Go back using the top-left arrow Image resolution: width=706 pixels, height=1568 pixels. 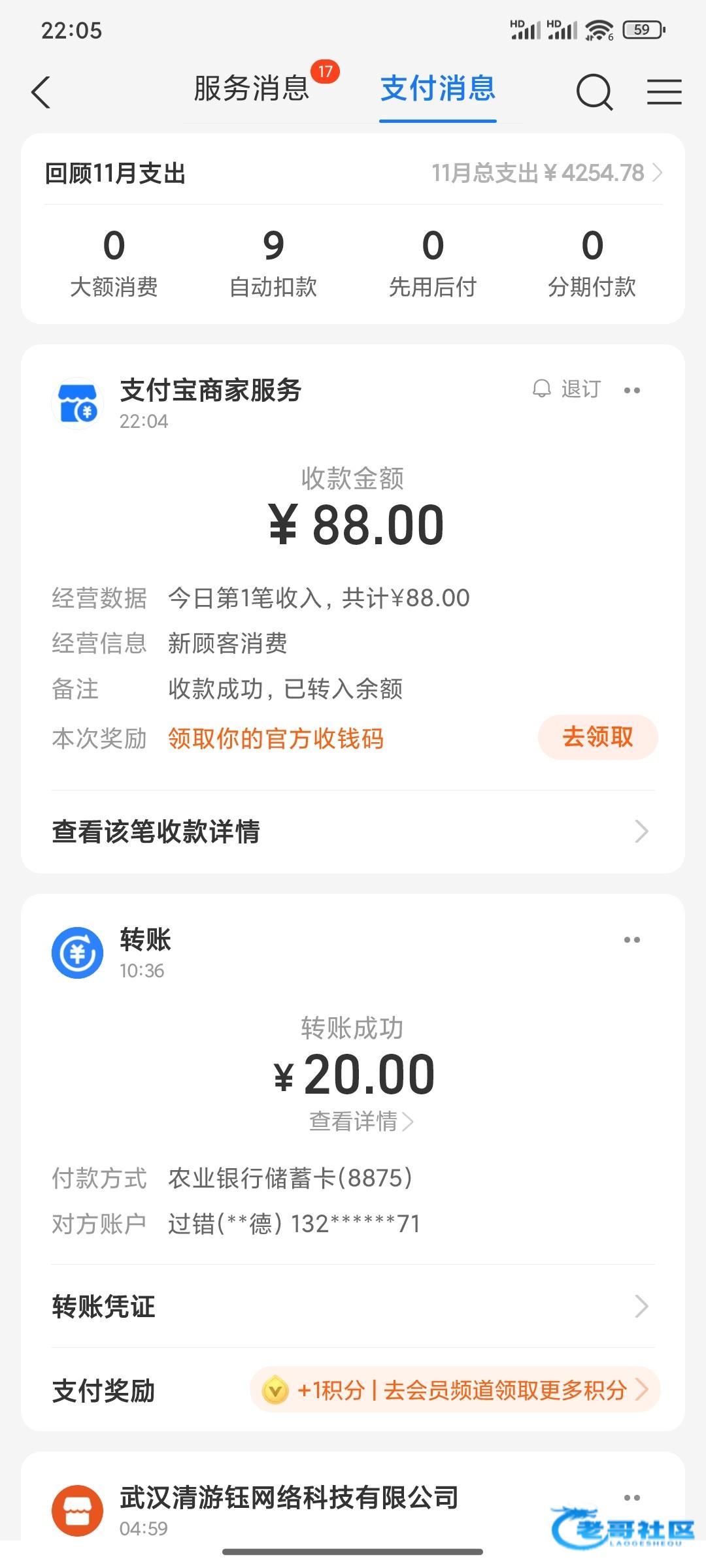point(41,92)
